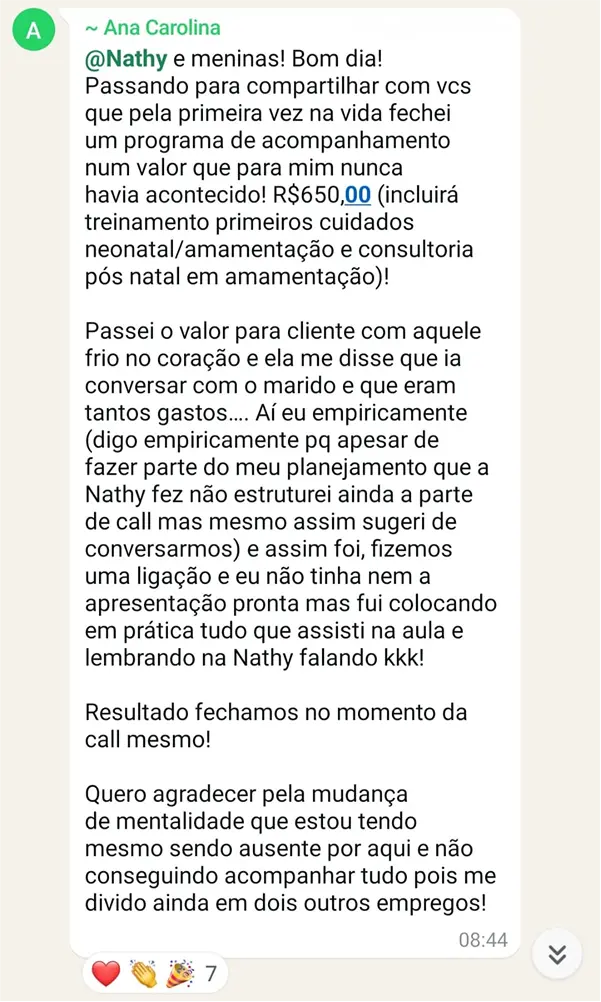The width and height of the screenshot is (601, 1002).
Task: Jump to latest messages with down arrow
Action: coord(558,955)
